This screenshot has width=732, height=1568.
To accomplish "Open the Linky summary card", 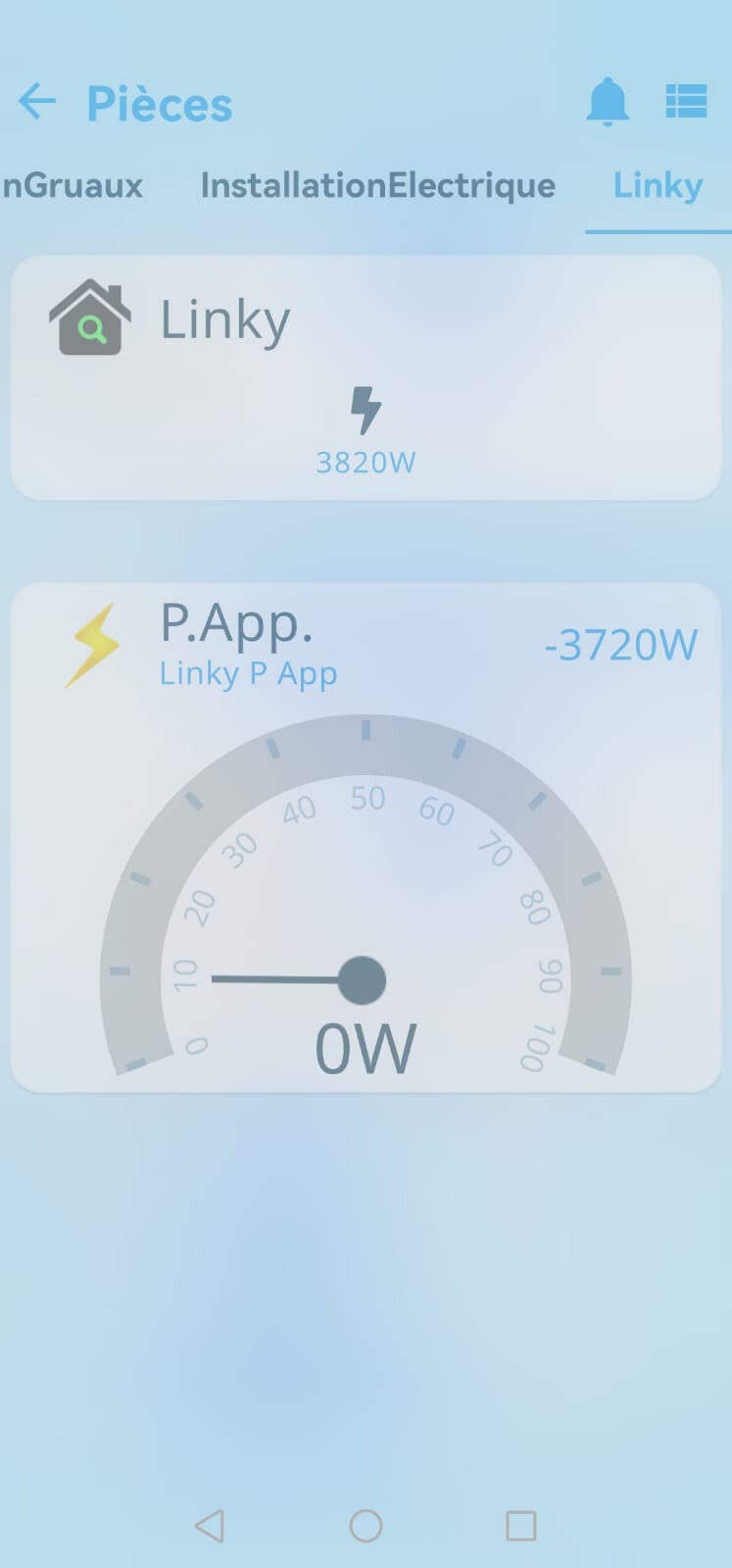I will click(x=366, y=377).
